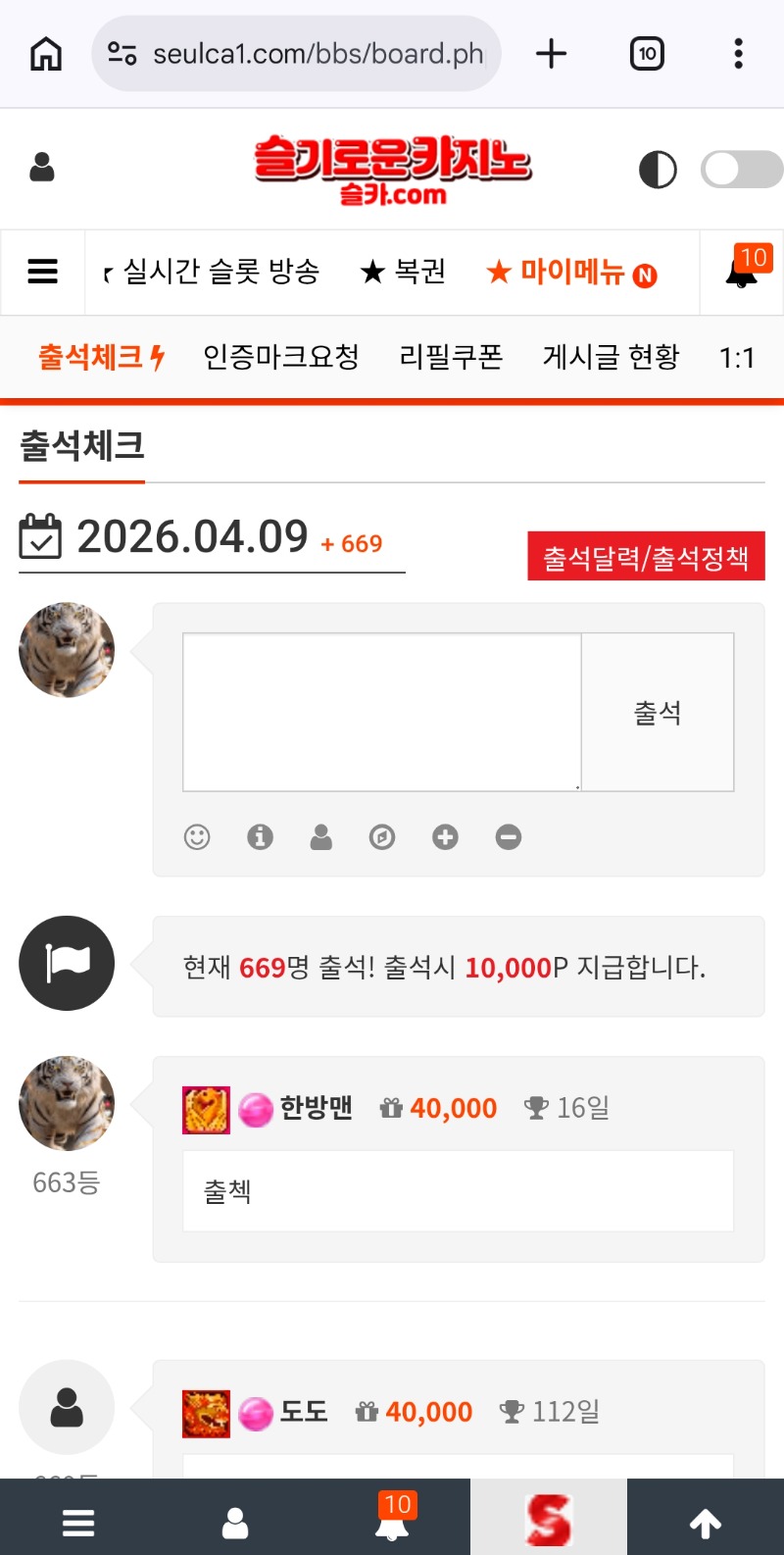
Task: Shrink the text box with the minus icon
Action: tap(509, 837)
